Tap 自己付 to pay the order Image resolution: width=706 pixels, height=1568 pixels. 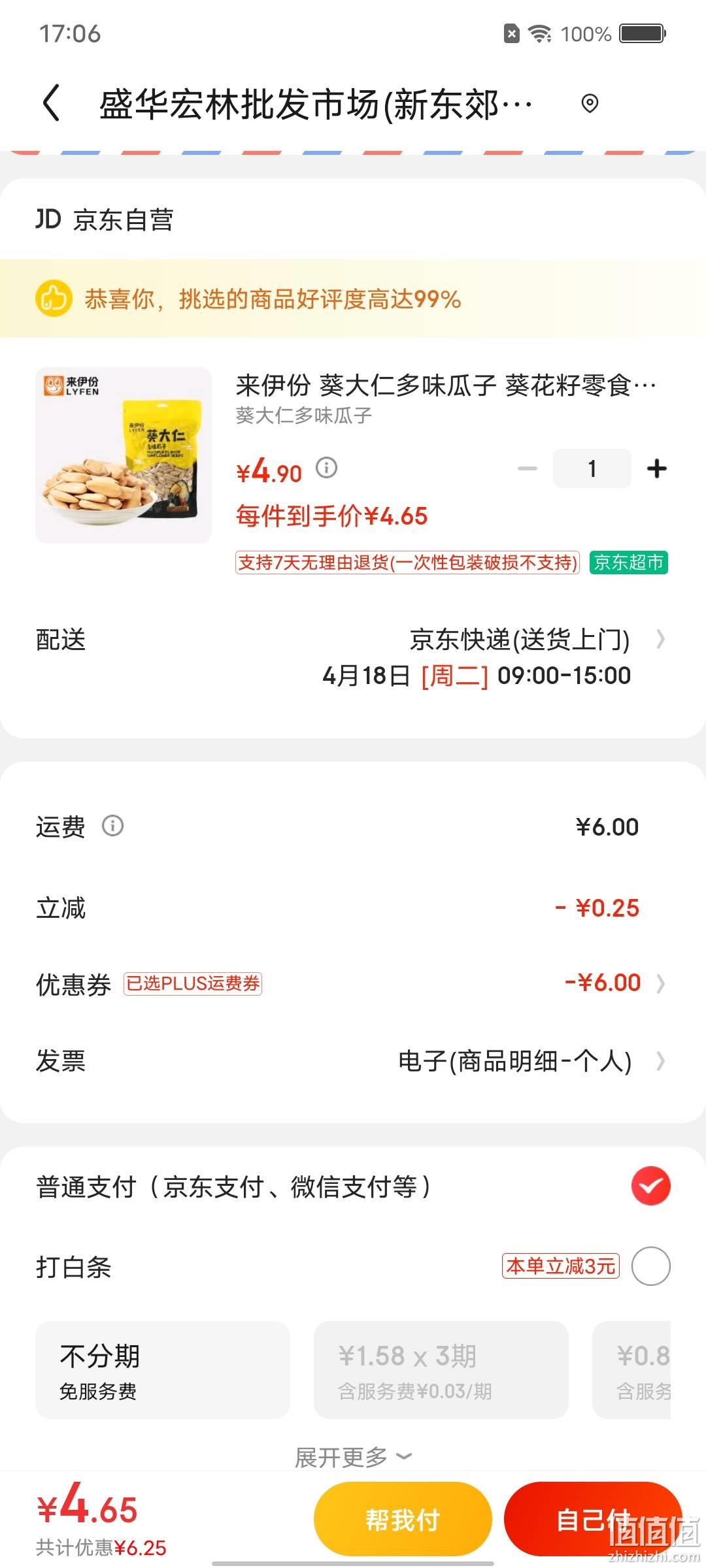tap(593, 1520)
